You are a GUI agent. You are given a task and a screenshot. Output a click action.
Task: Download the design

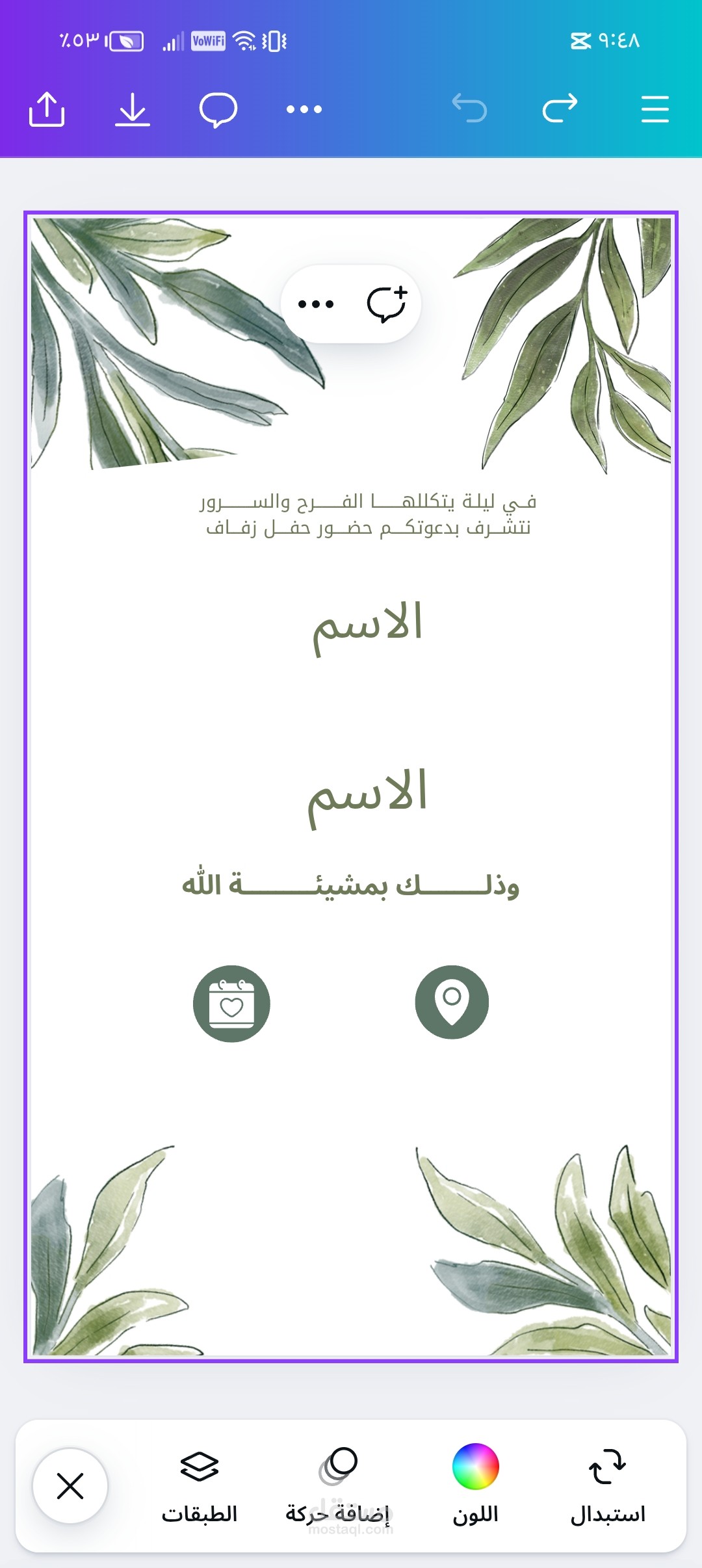tap(133, 109)
